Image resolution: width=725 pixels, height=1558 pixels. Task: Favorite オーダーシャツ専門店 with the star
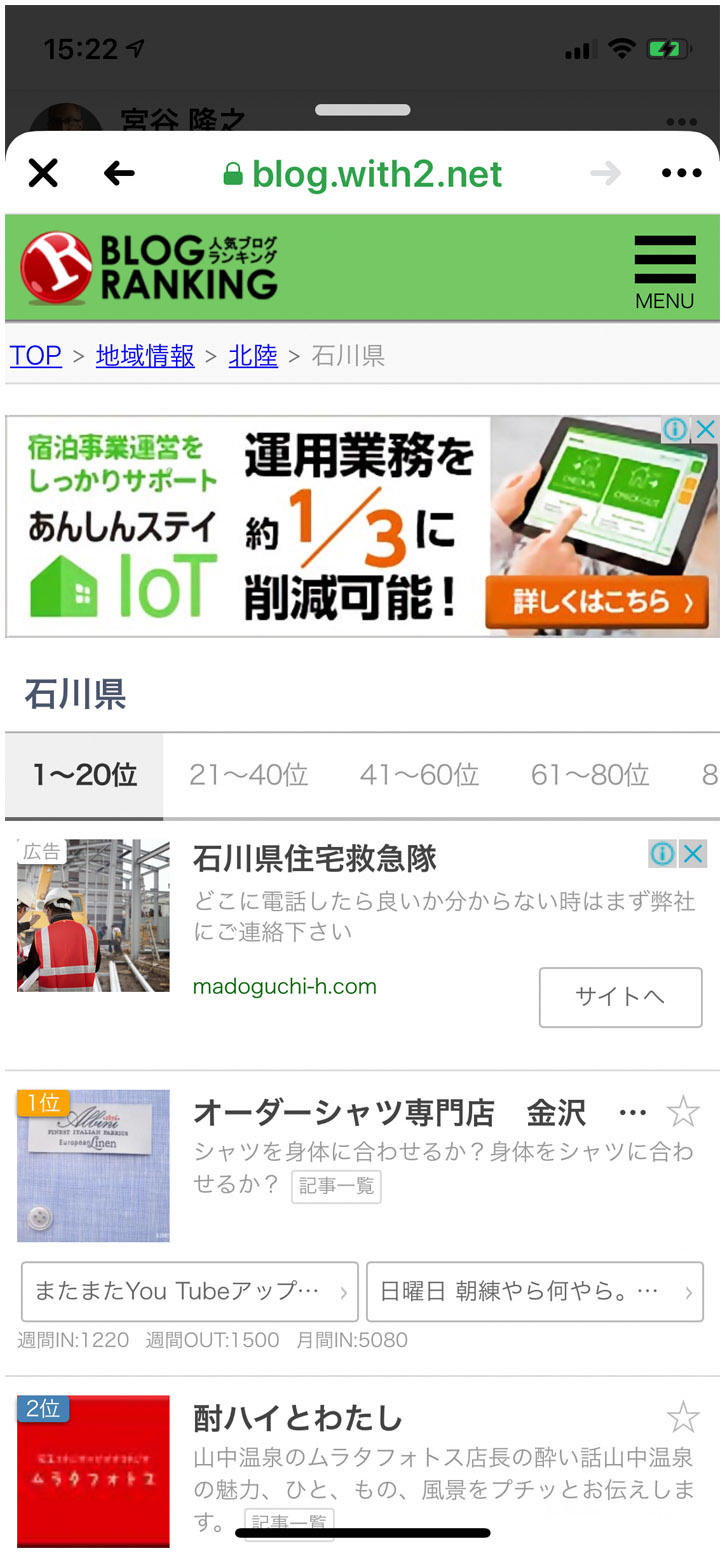click(x=683, y=1112)
